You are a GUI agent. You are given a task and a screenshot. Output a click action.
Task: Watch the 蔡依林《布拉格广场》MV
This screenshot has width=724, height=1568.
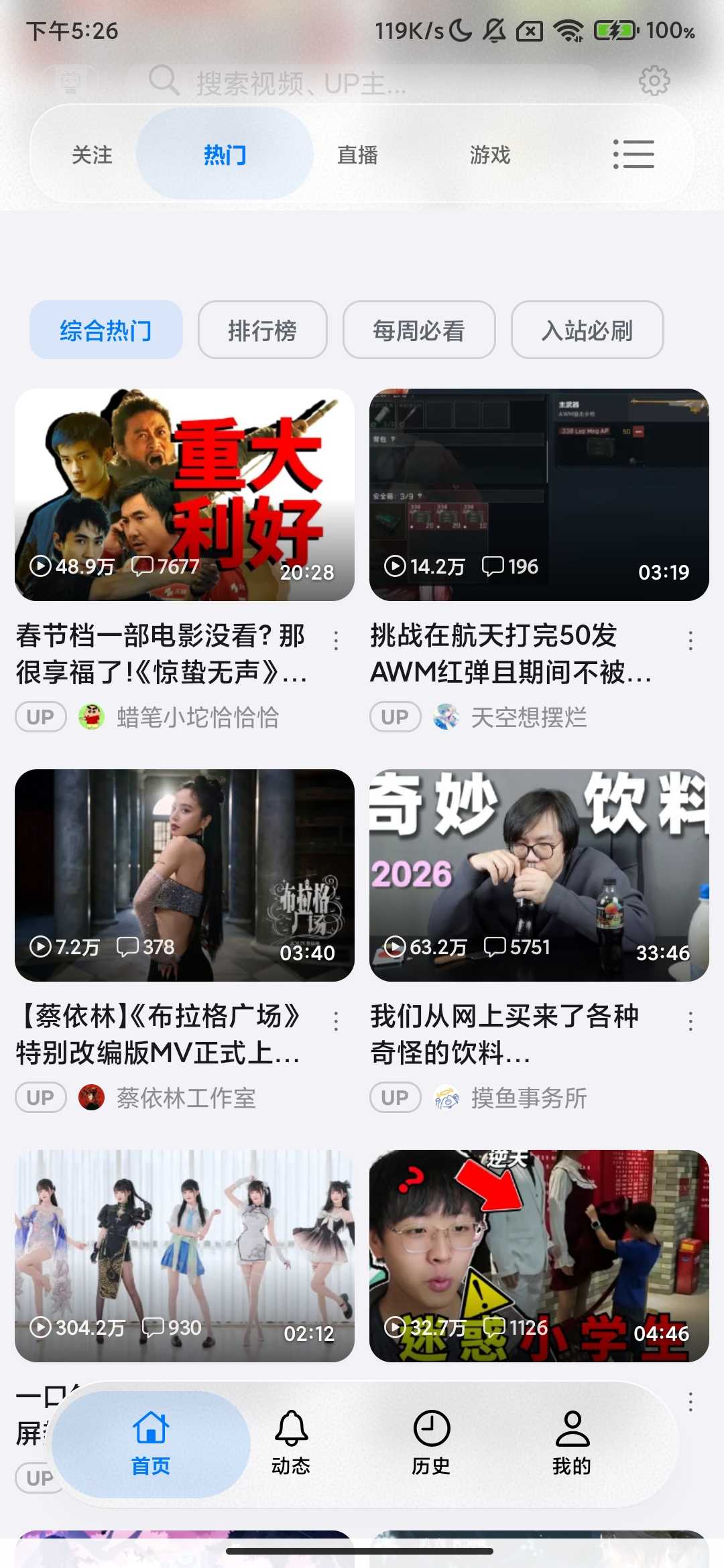(184, 875)
